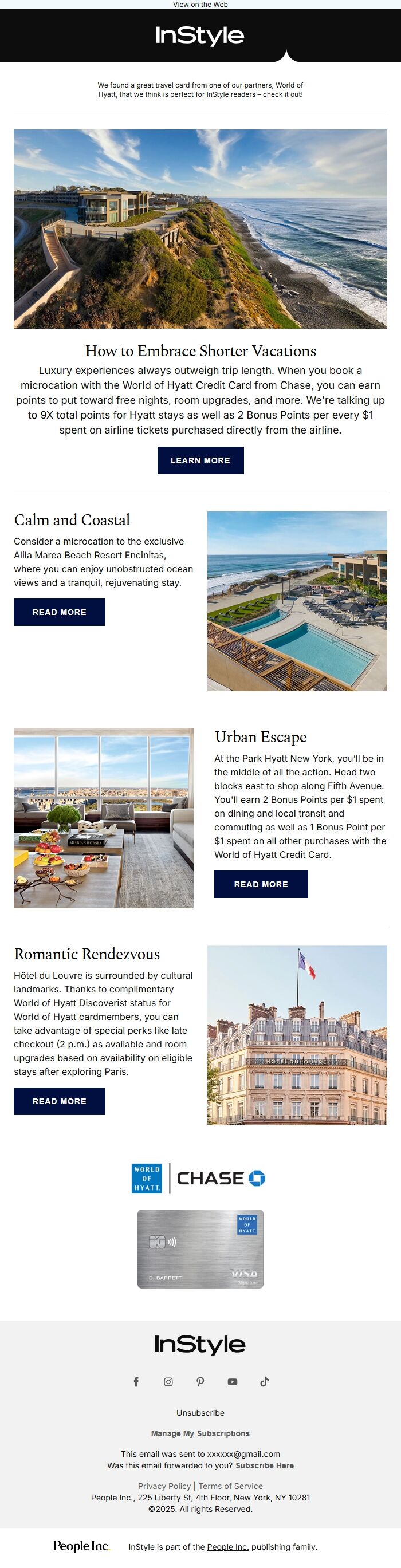Read more about Urban Escape
Screen dimensions: 401x1568
[261, 884]
